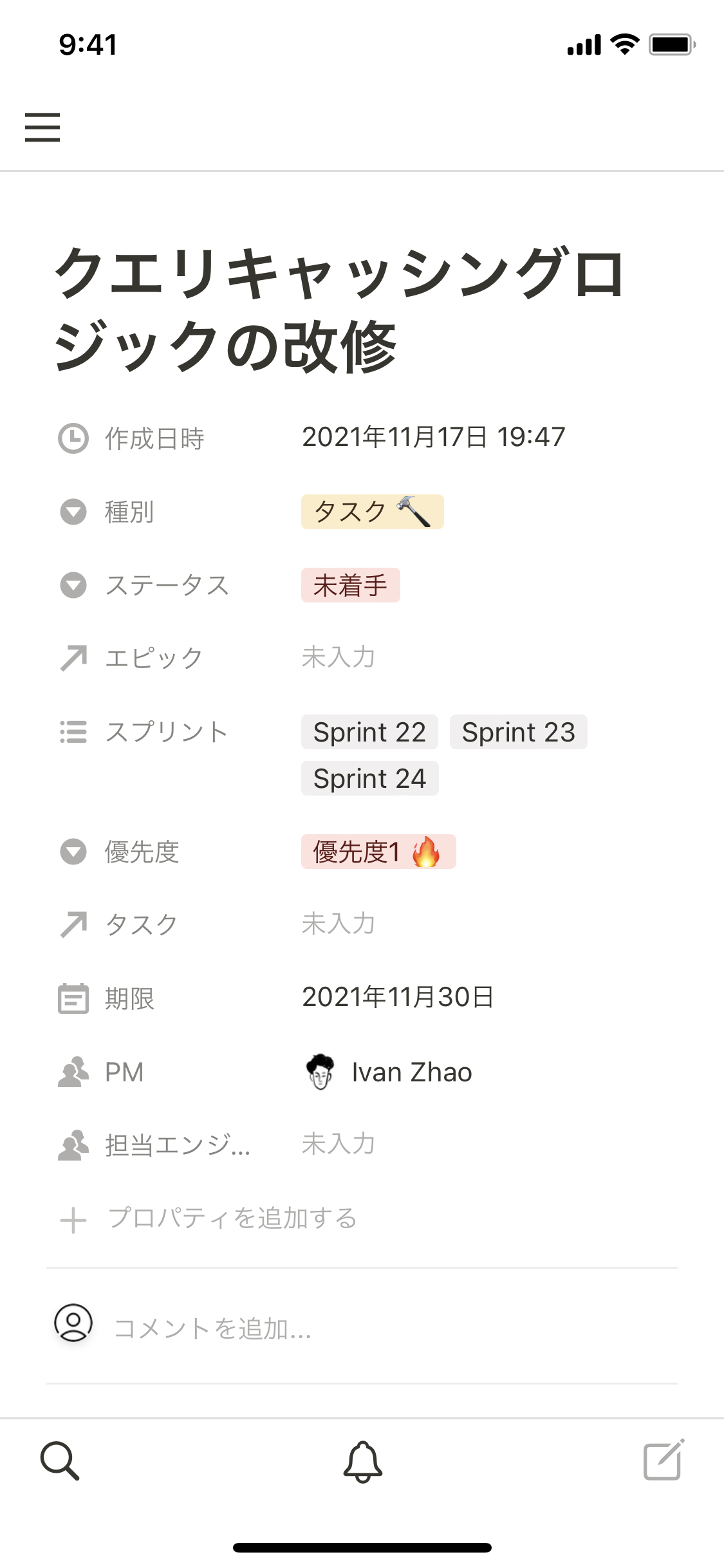
Task: Assign the empty 担当エンジ… field
Action: (x=339, y=1144)
